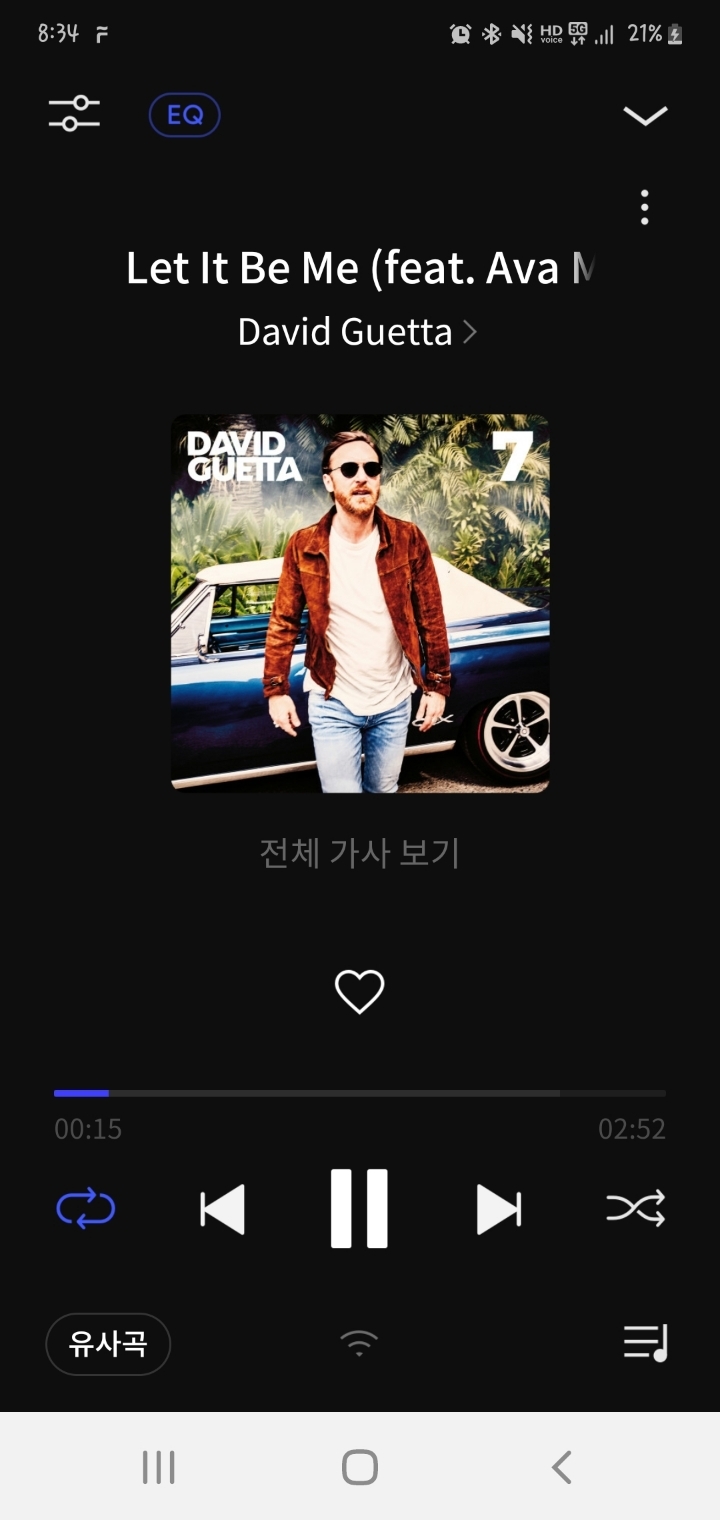Pause the current song
Screen dimensions: 720x1520
[359, 1209]
